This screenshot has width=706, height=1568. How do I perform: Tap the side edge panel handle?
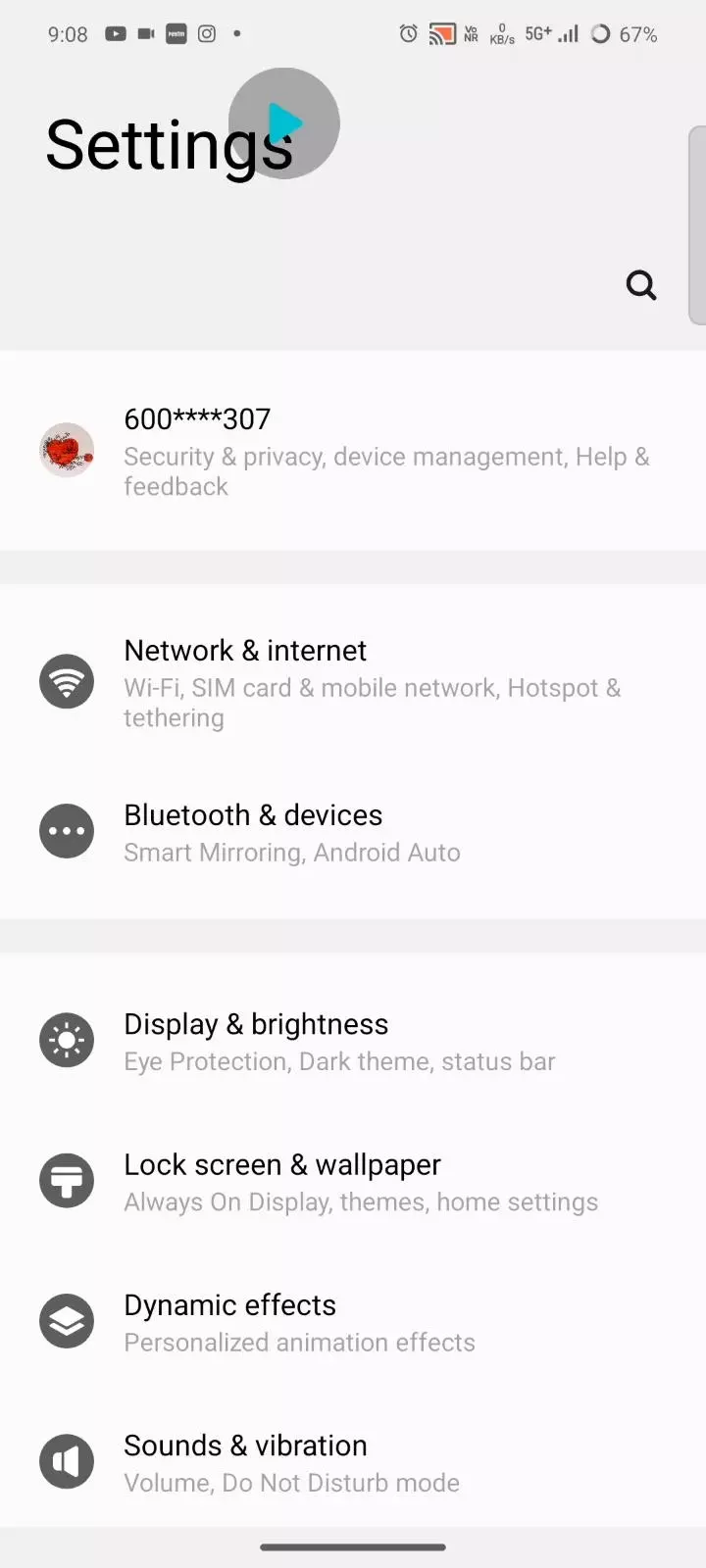point(697,225)
